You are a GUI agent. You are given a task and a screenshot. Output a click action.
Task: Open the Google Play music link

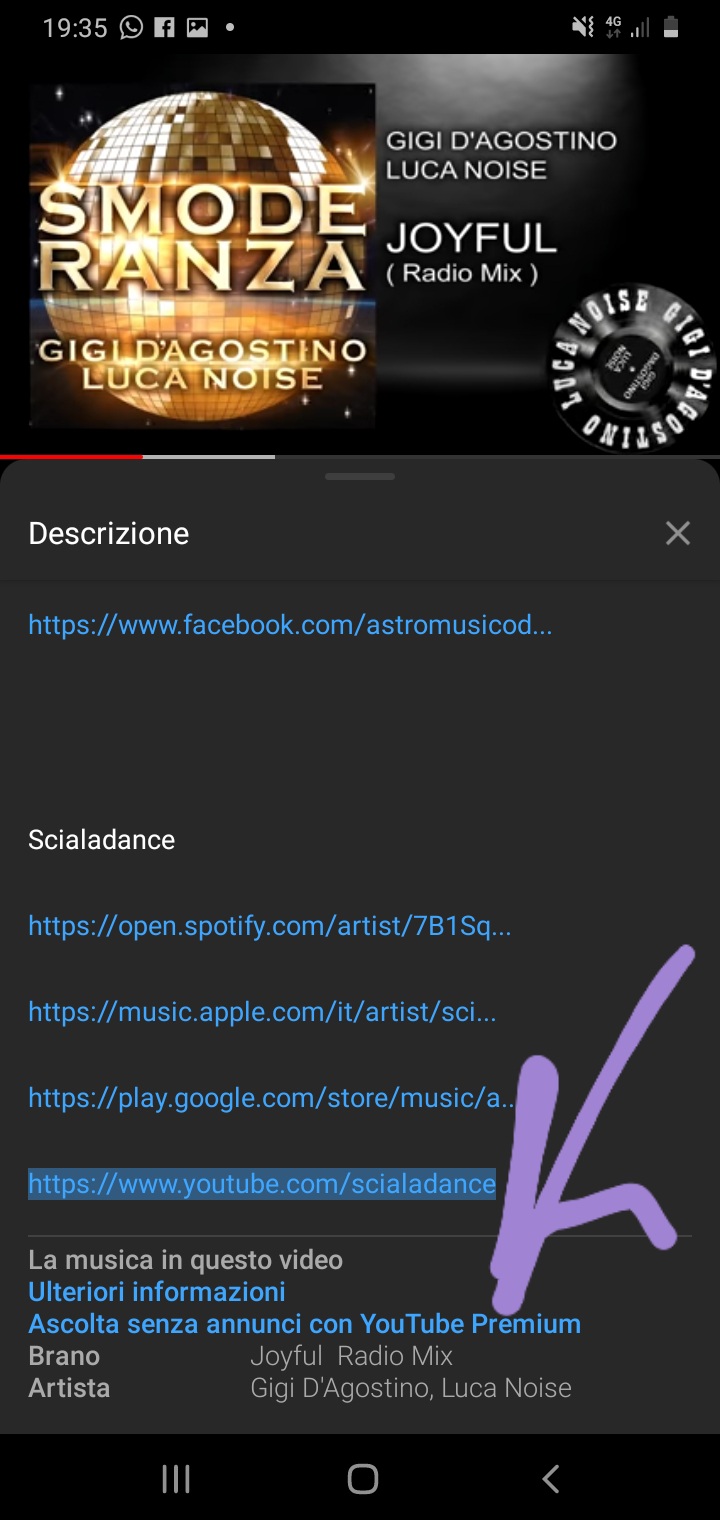(270, 1098)
